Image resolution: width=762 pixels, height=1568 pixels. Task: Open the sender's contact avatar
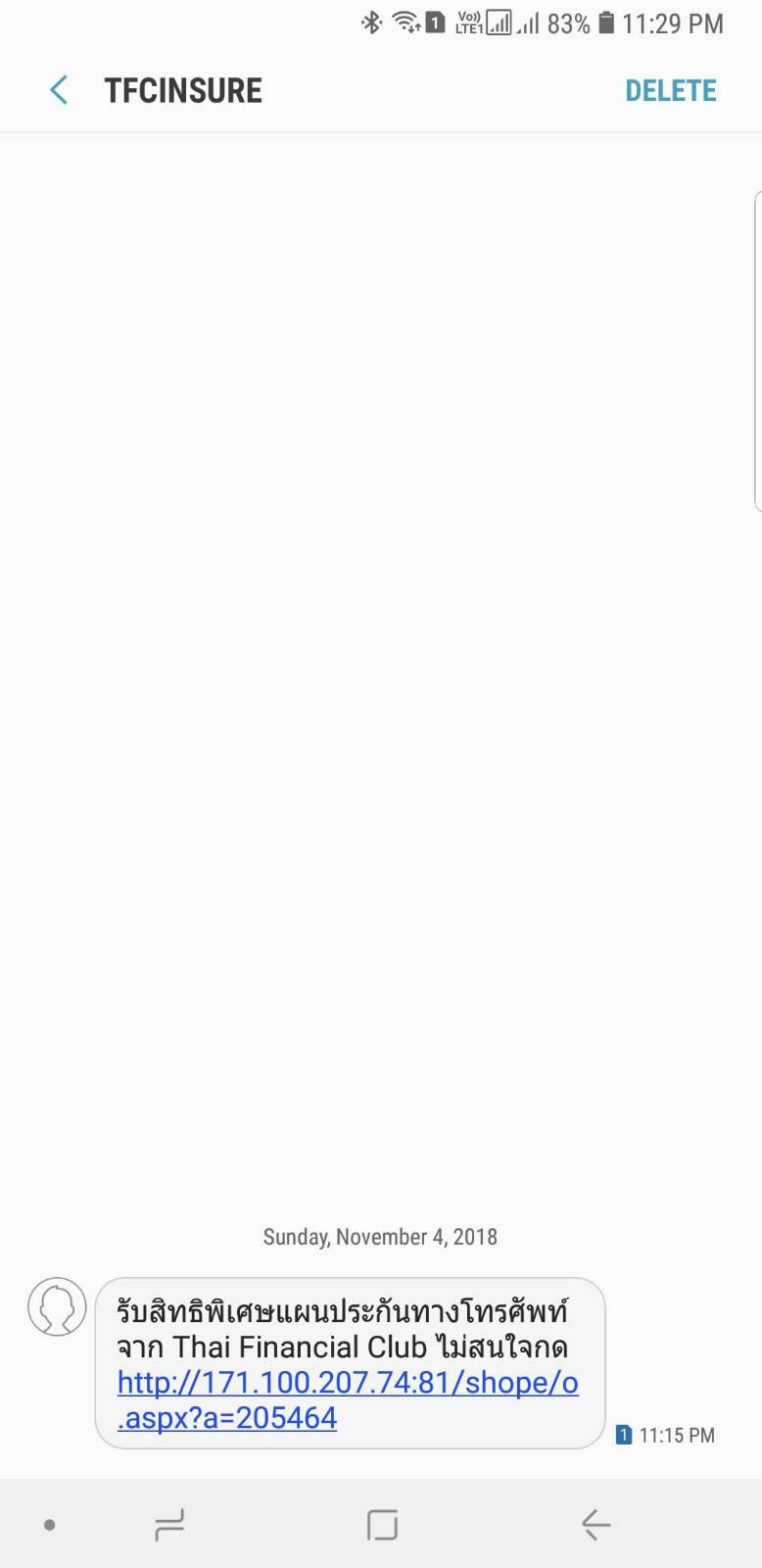click(57, 1306)
